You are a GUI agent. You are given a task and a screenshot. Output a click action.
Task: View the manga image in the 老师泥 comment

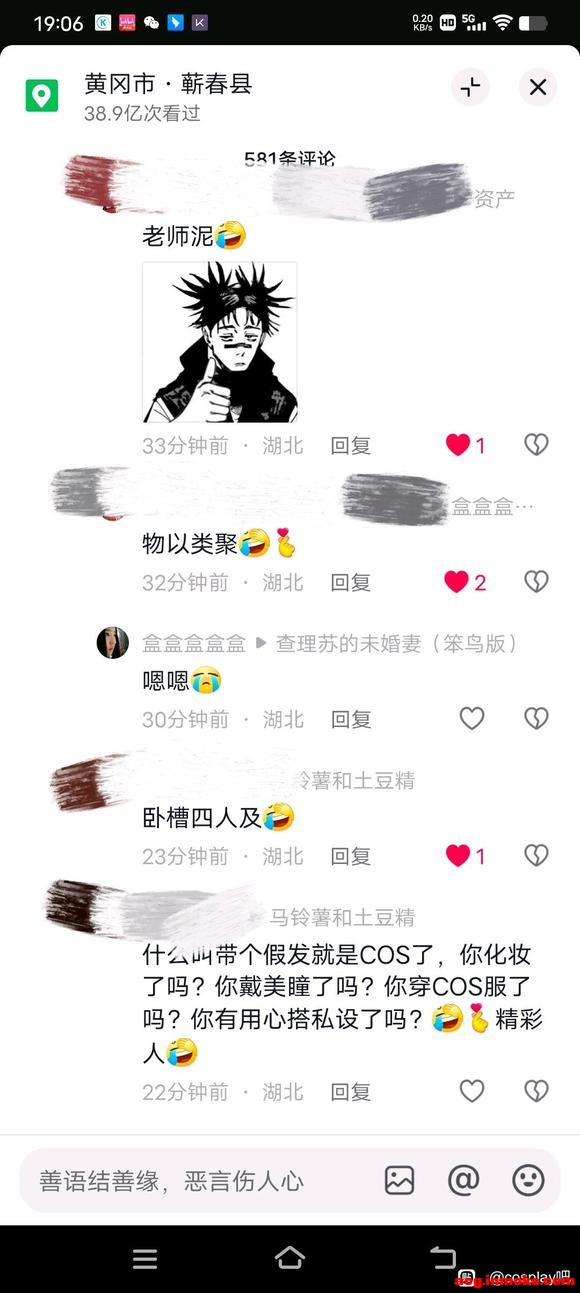(x=219, y=342)
